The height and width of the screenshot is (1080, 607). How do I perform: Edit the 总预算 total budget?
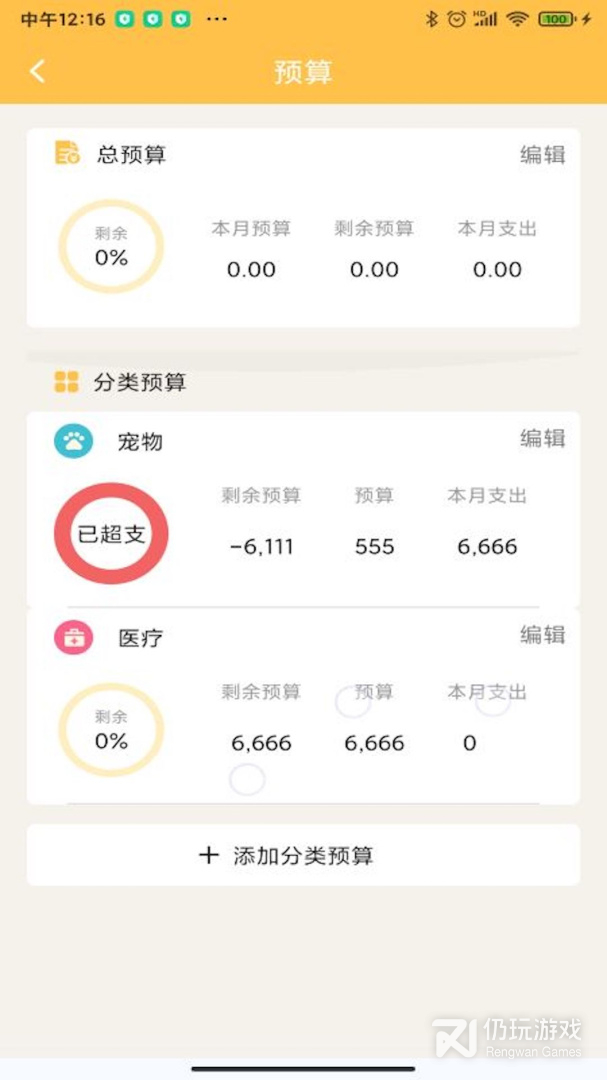coord(542,155)
